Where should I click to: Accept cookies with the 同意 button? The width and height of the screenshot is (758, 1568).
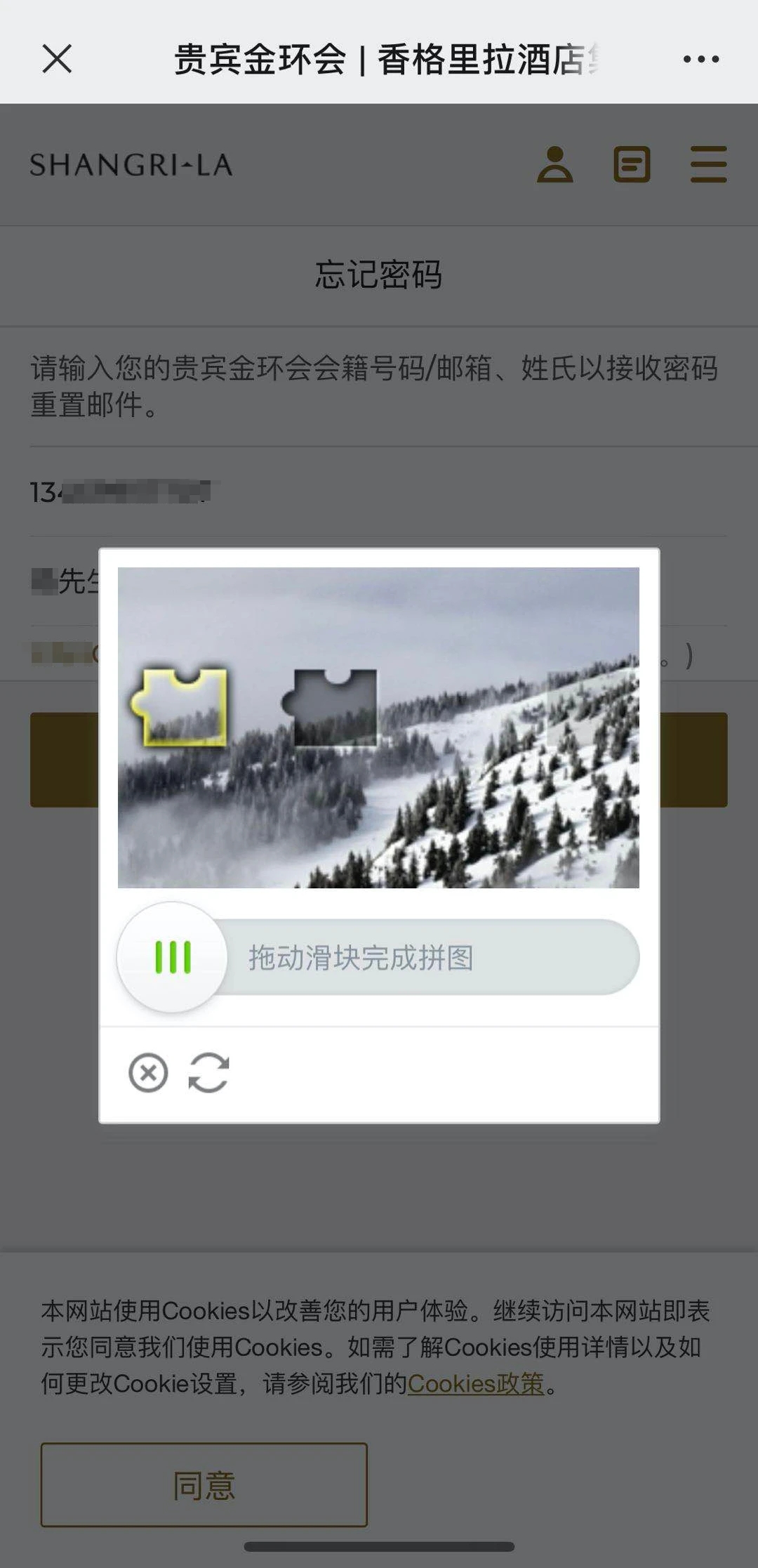(x=204, y=1484)
